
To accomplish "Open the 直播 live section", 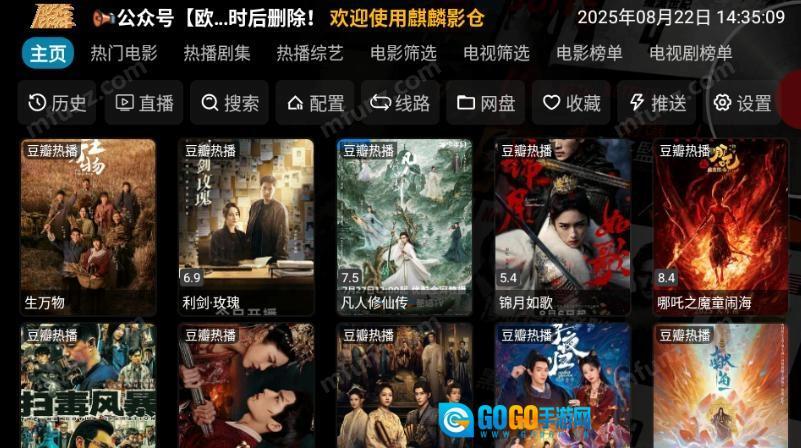I will [x=145, y=103].
